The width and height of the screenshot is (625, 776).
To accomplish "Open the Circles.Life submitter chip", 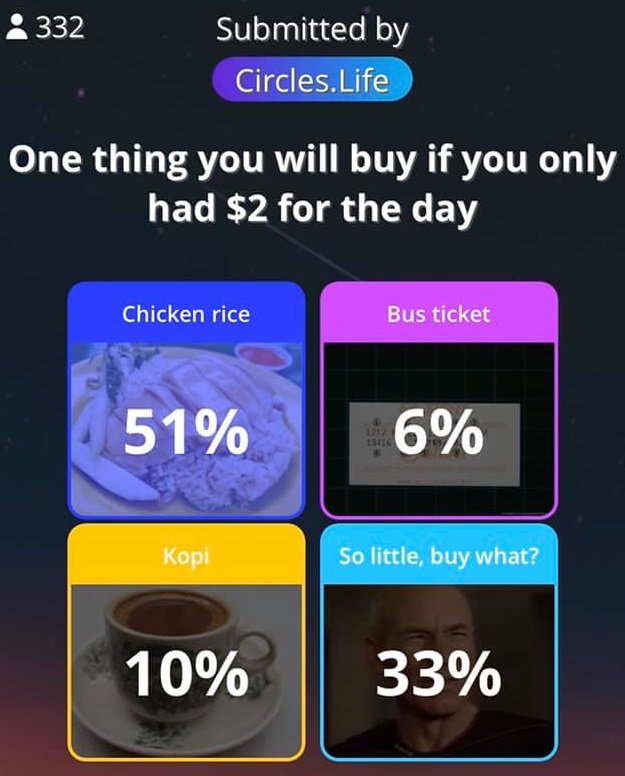I will pos(312,81).
